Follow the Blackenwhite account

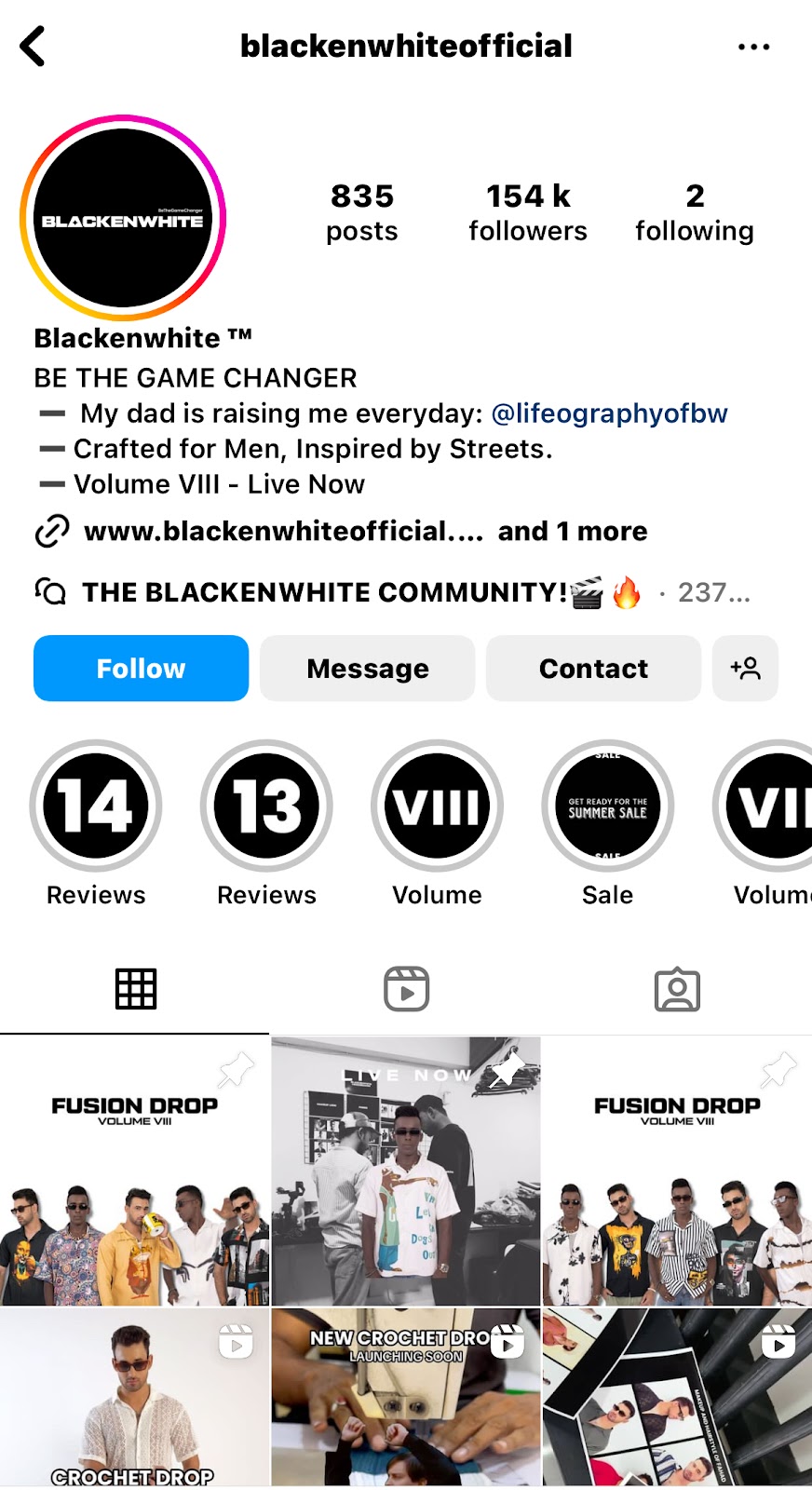click(x=141, y=669)
